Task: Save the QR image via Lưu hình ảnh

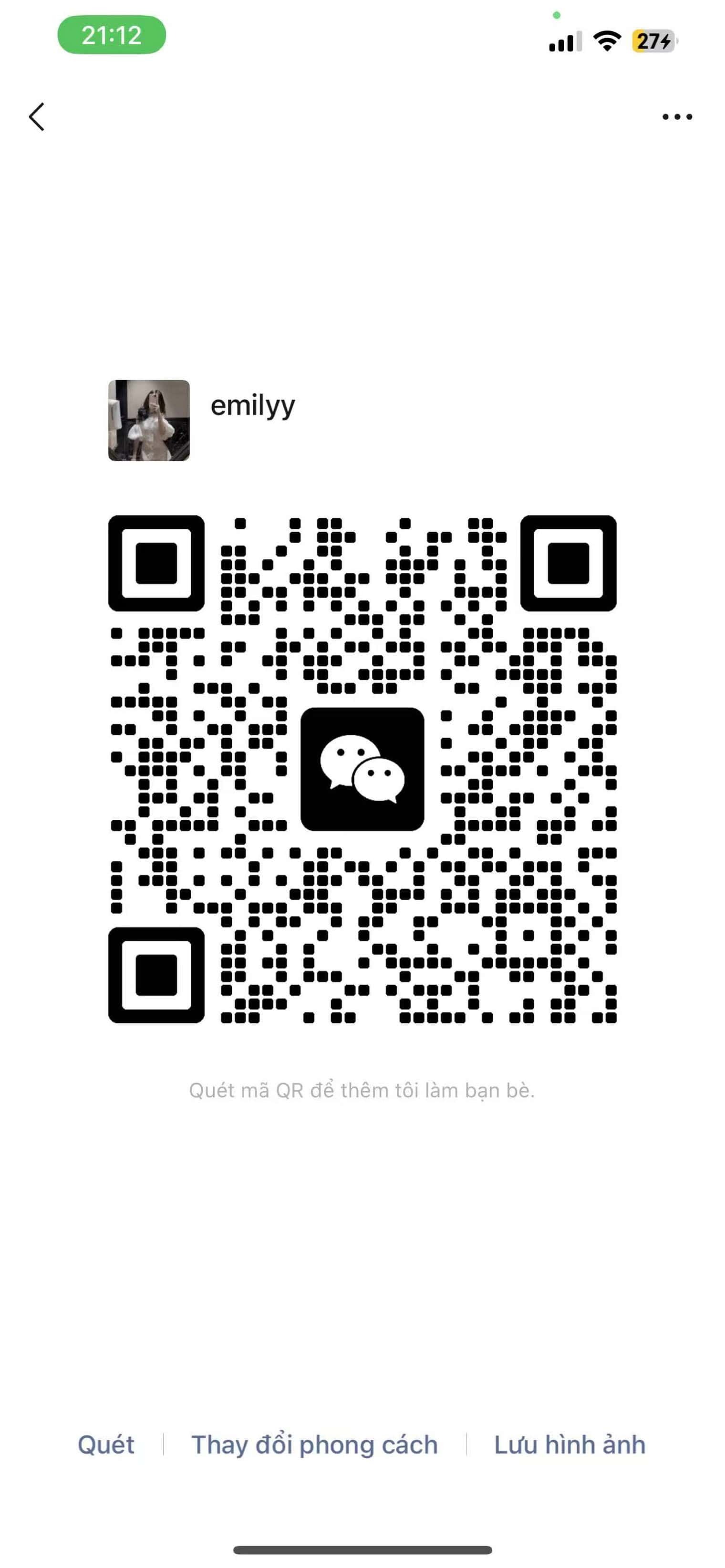Action: 570,1444
